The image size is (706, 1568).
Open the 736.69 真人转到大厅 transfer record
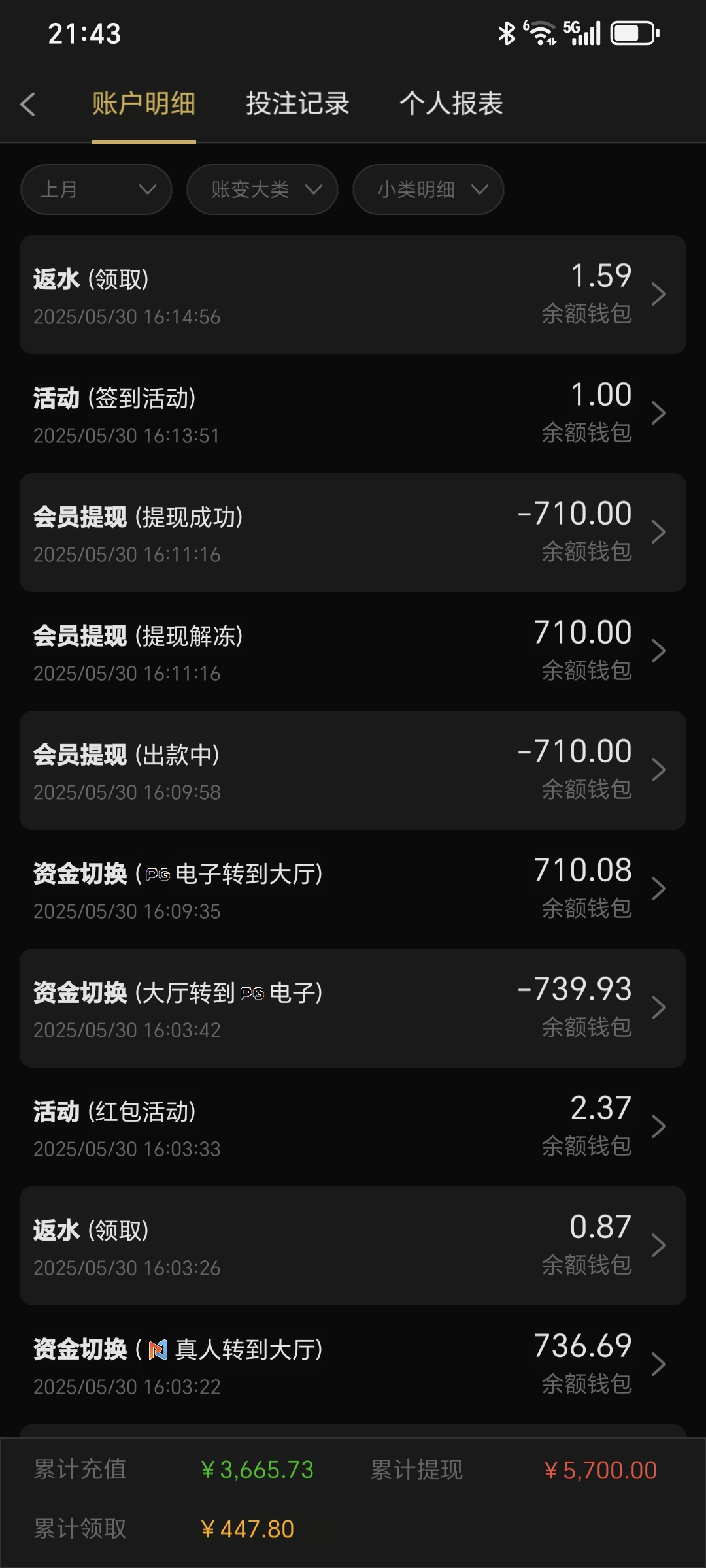[x=353, y=1365]
